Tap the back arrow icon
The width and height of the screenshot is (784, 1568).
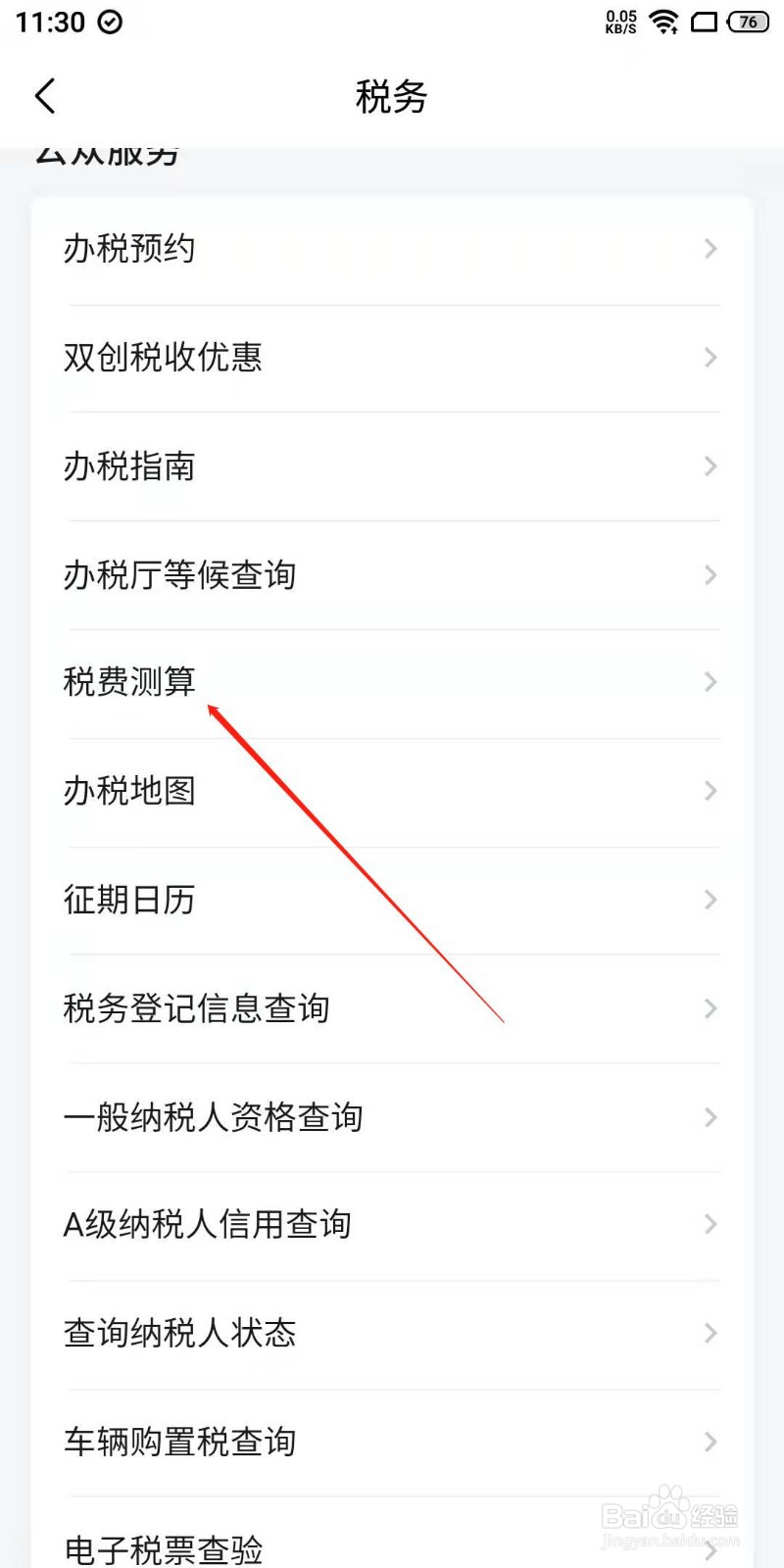click(x=44, y=95)
